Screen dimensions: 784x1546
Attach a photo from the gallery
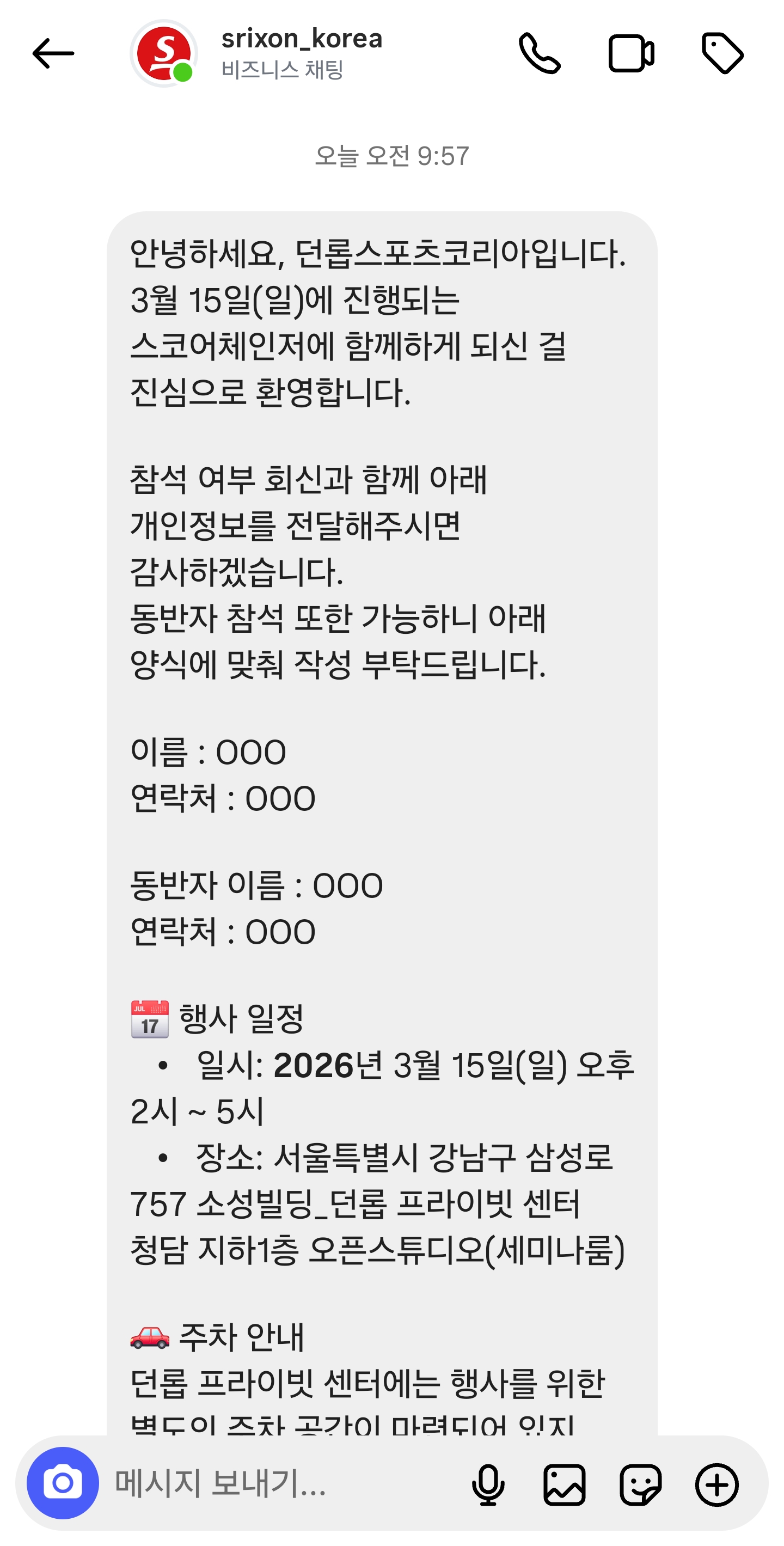coord(564,1484)
